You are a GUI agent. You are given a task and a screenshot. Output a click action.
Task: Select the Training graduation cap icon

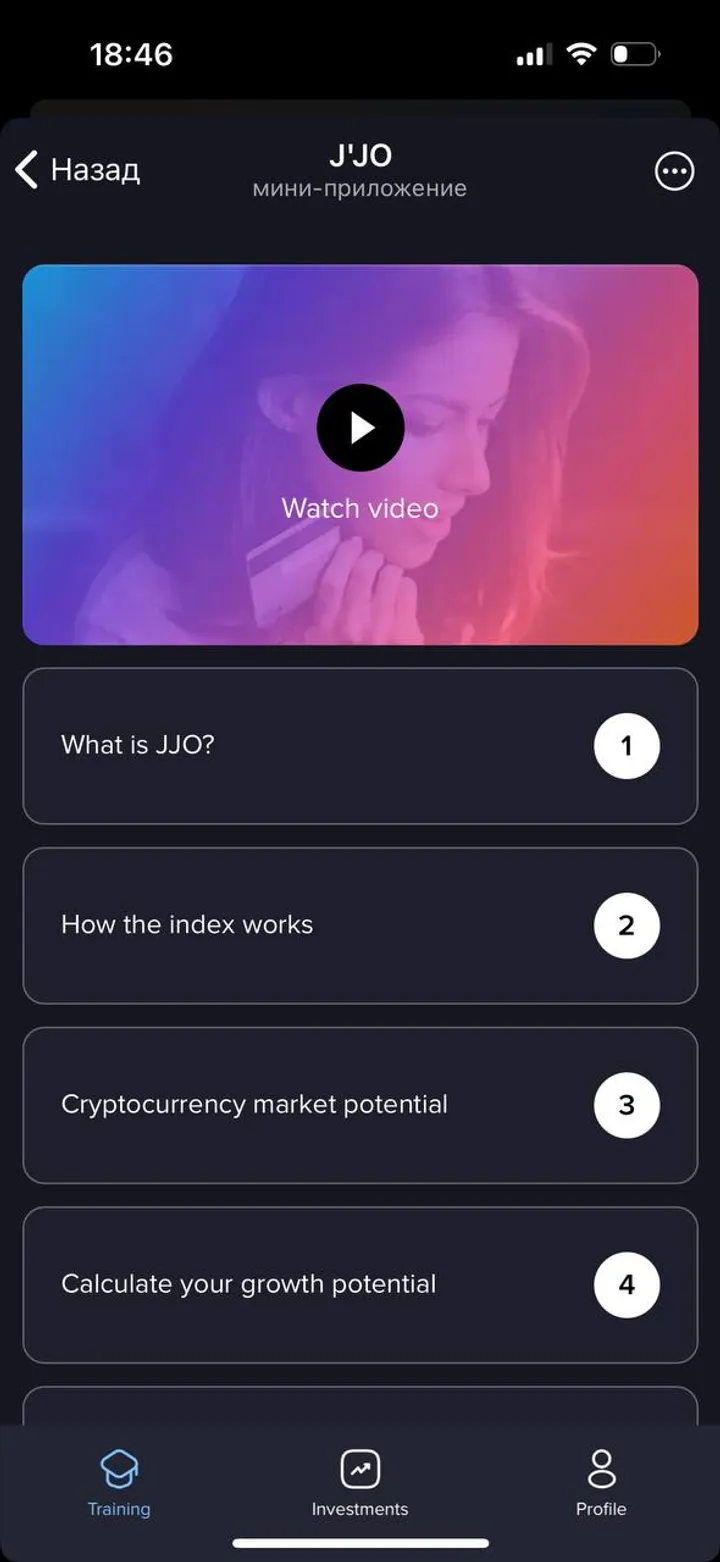coord(119,1470)
